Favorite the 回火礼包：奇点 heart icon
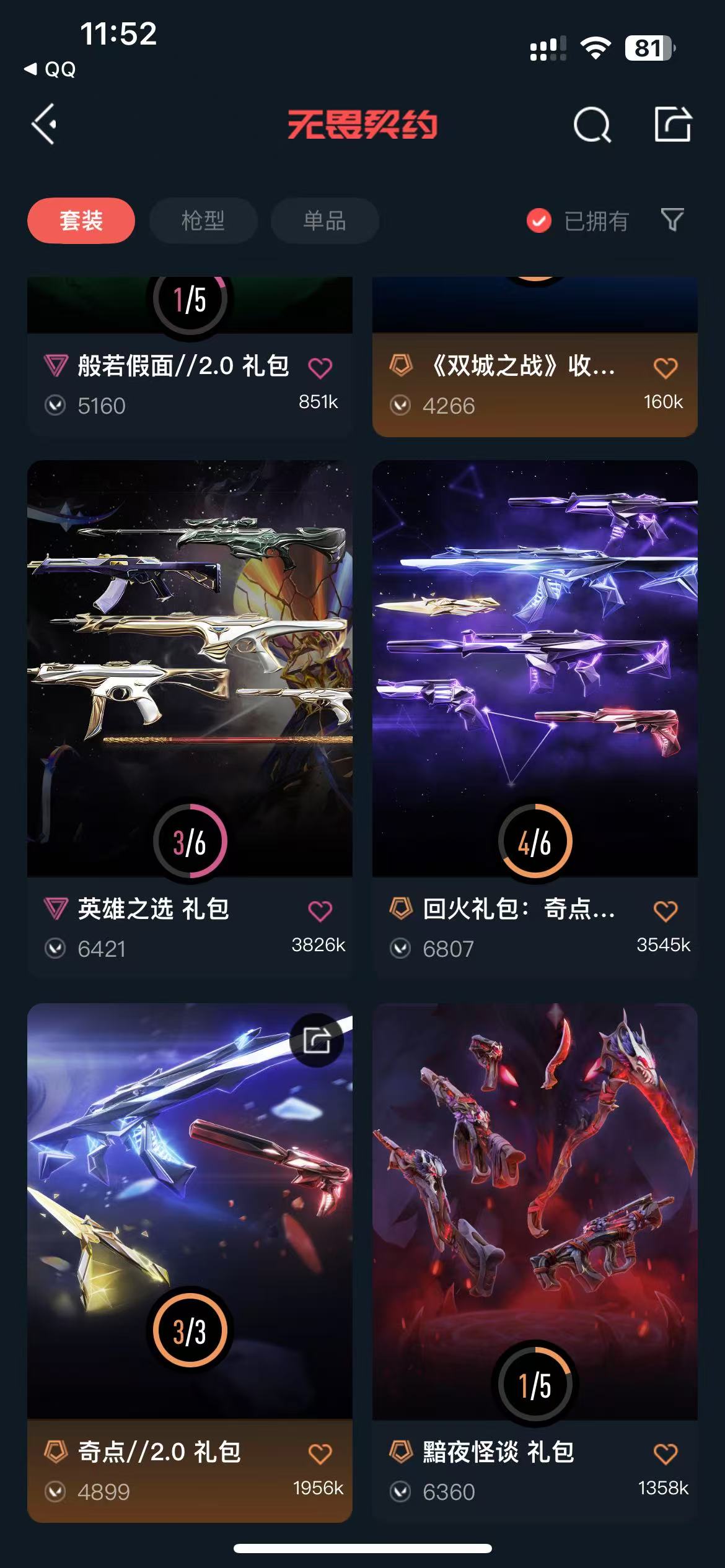The image size is (725, 1568). 666,911
